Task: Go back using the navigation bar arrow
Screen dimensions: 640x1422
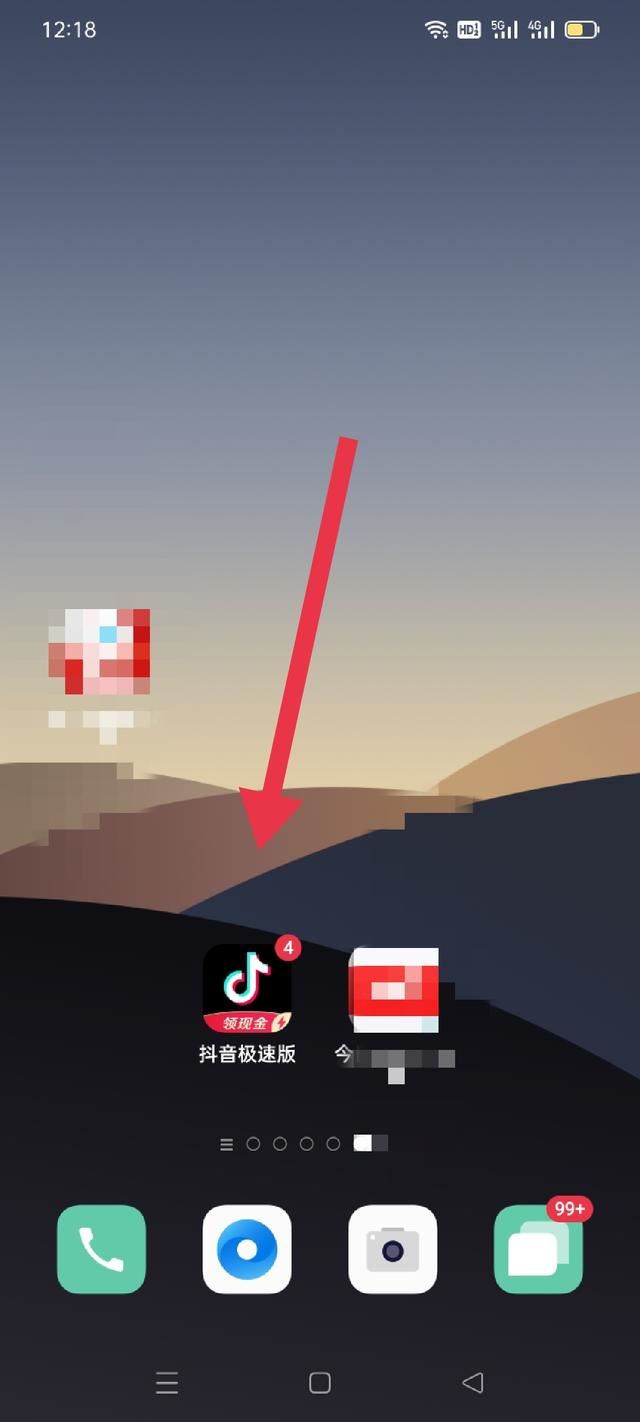Action: click(x=472, y=1383)
